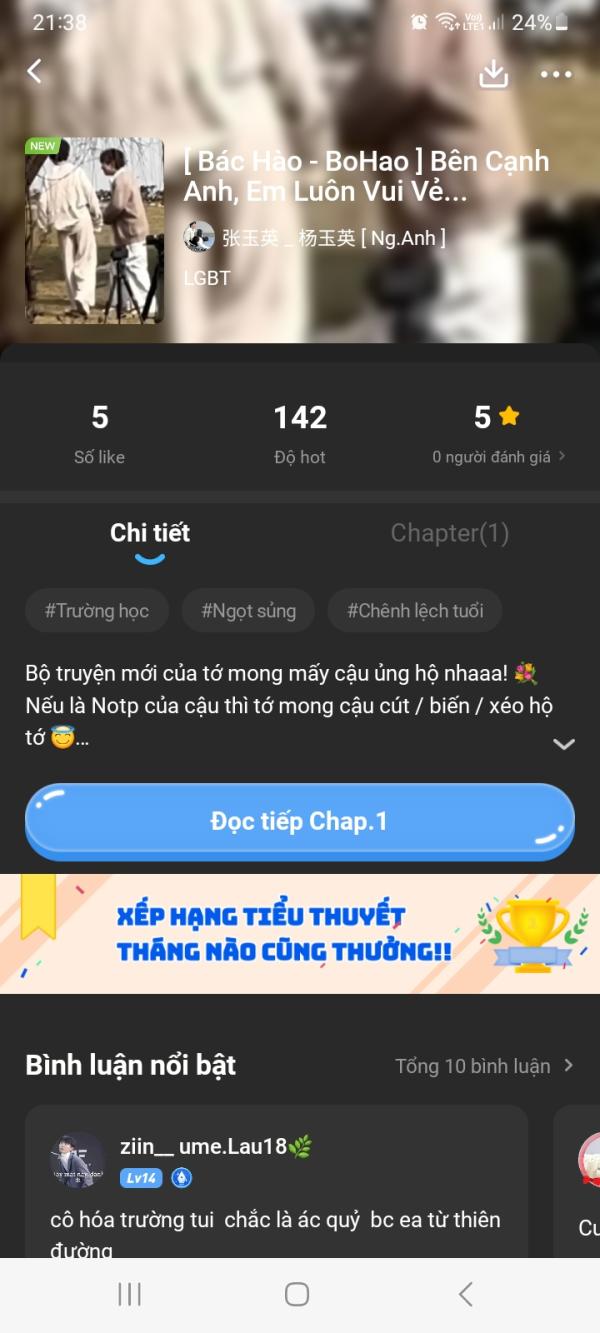View all comments via Tổng 10 bình luận
Screen dimensions: 600x1333
coord(484,1066)
